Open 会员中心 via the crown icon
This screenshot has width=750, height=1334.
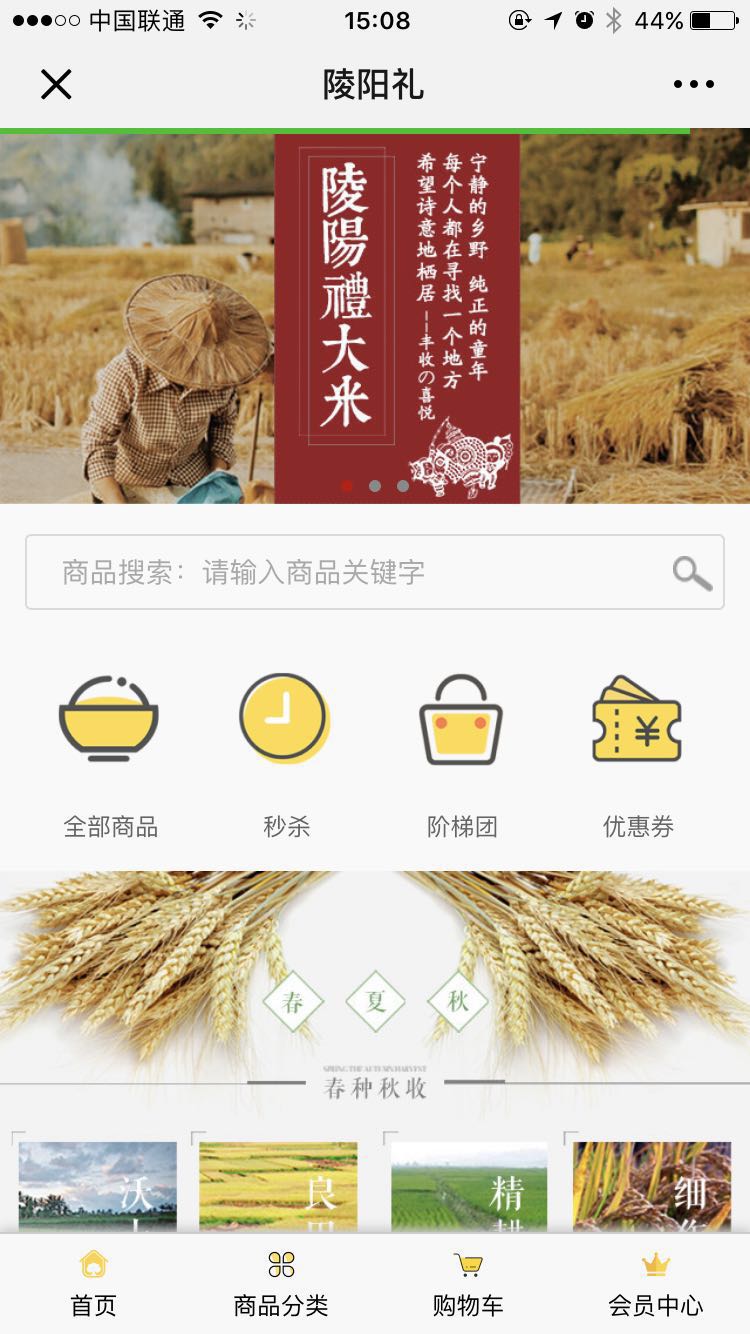(655, 1267)
